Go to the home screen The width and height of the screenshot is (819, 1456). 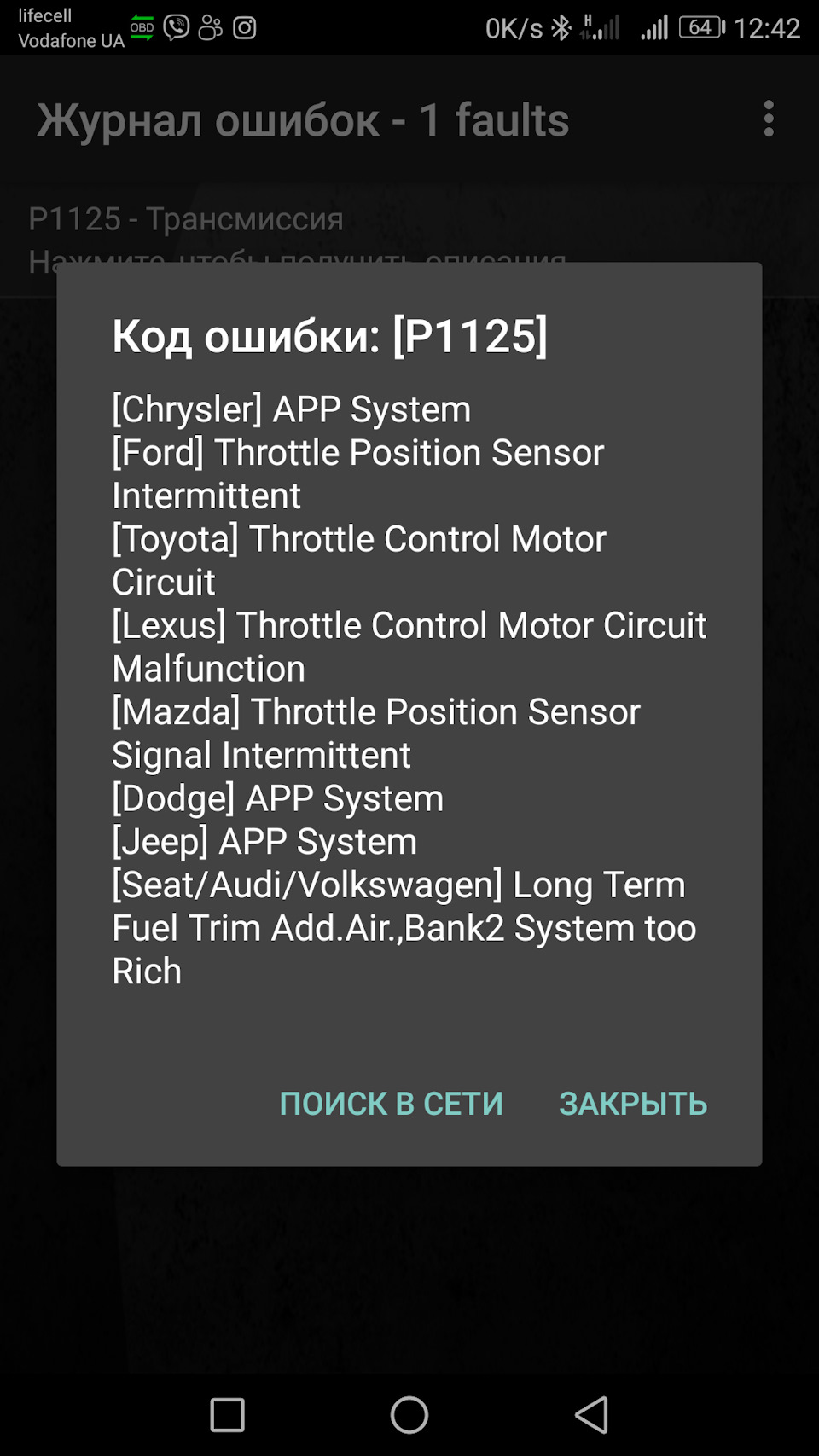click(x=409, y=1415)
